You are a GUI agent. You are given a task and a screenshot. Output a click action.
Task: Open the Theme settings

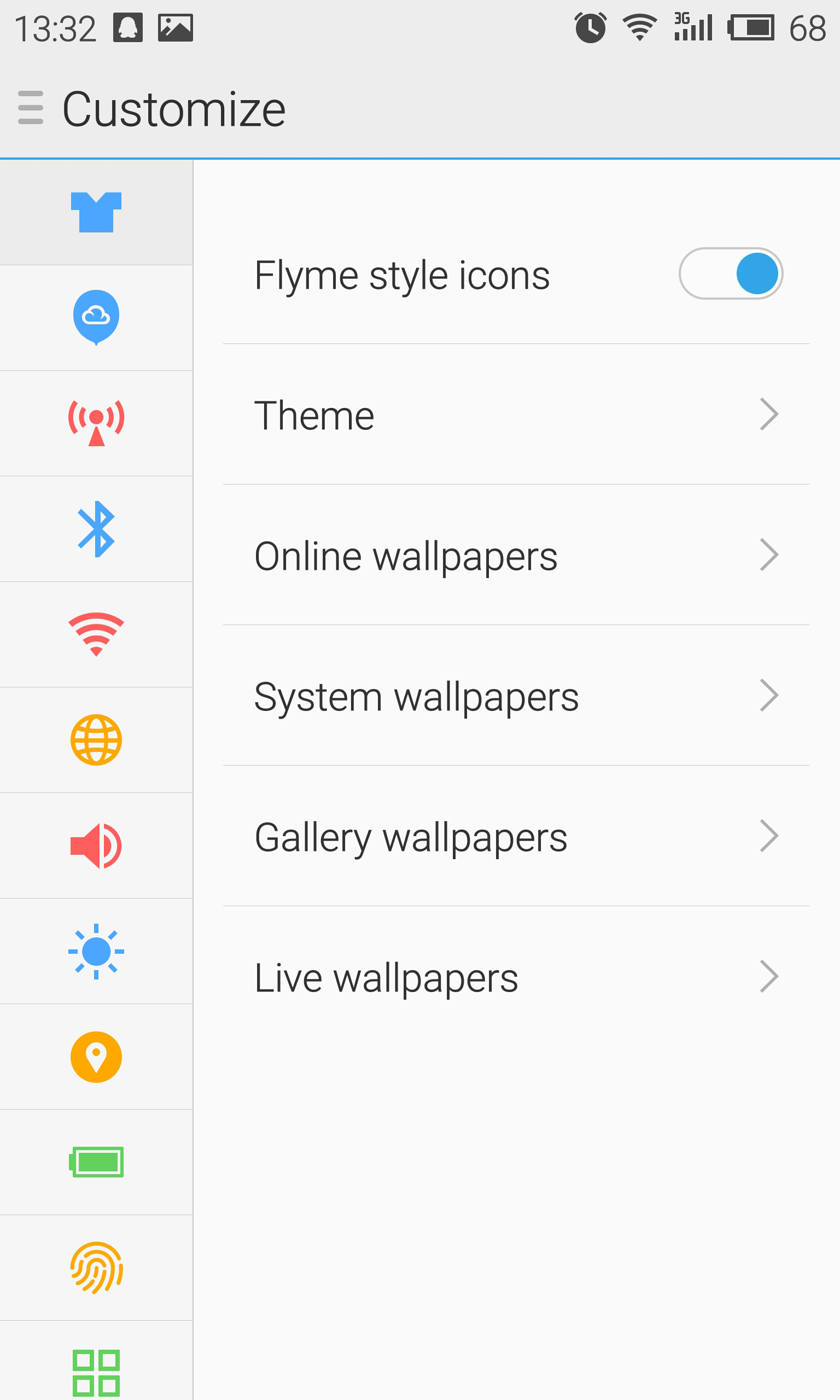(515, 415)
